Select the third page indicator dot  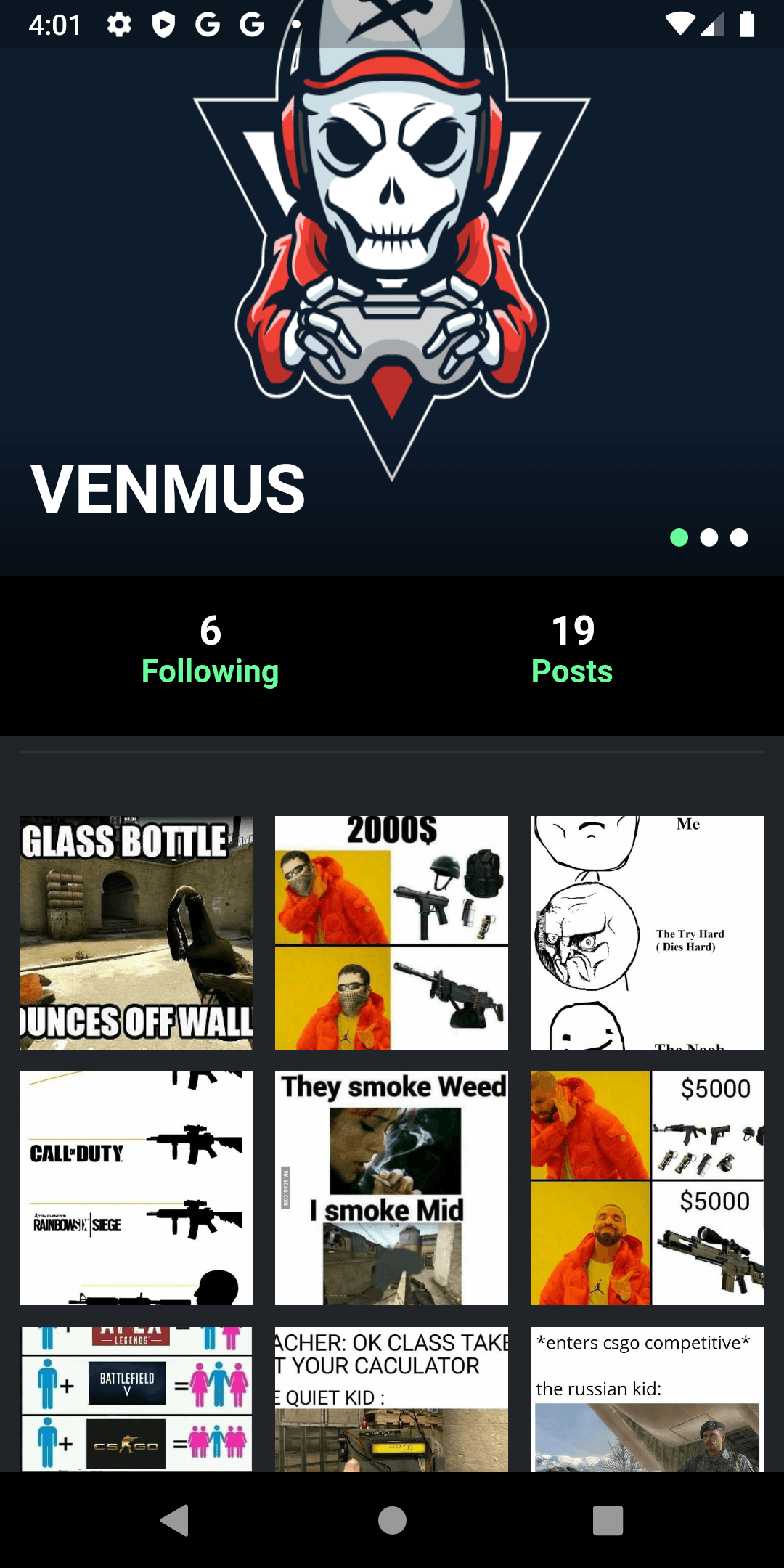pyautogui.click(x=739, y=537)
